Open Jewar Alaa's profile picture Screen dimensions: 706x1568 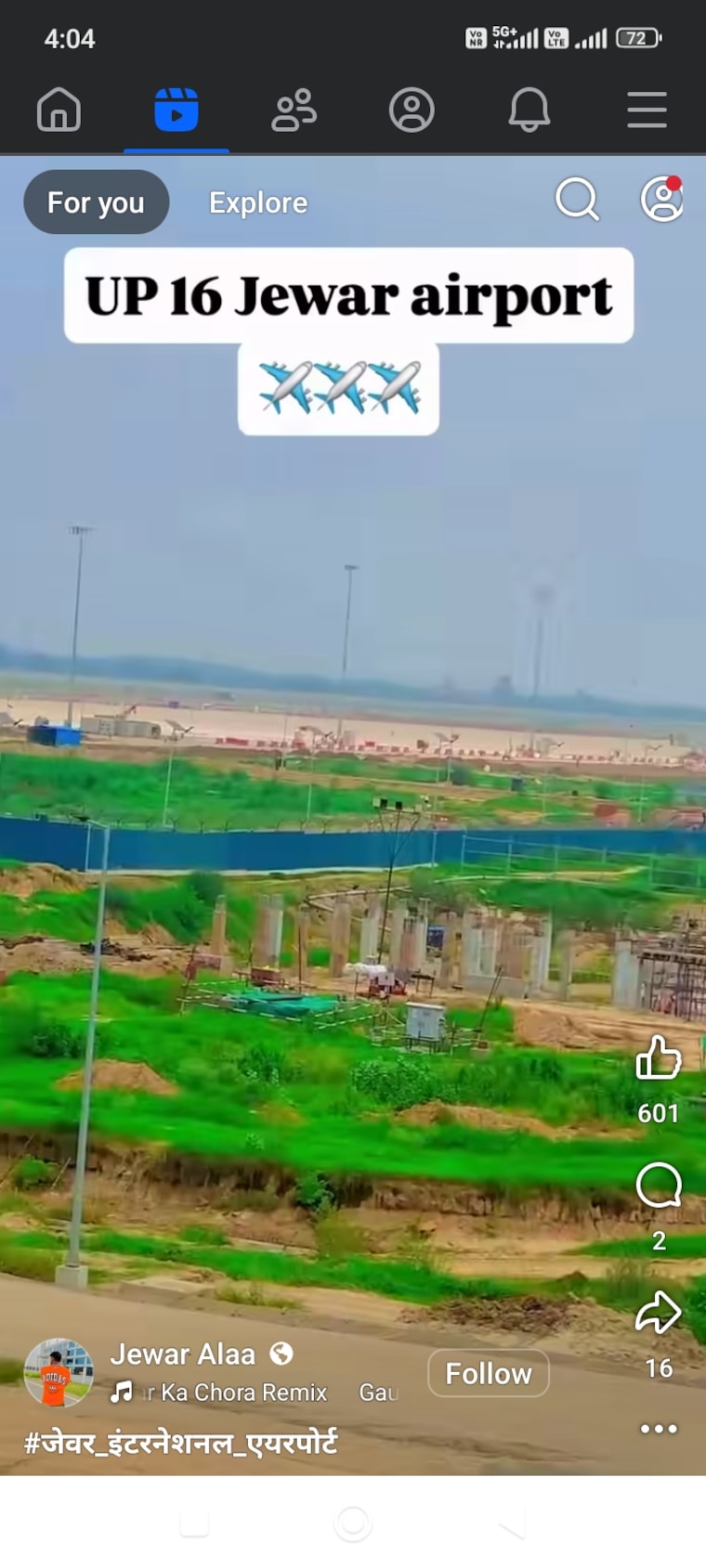(x=58, y=1373)
